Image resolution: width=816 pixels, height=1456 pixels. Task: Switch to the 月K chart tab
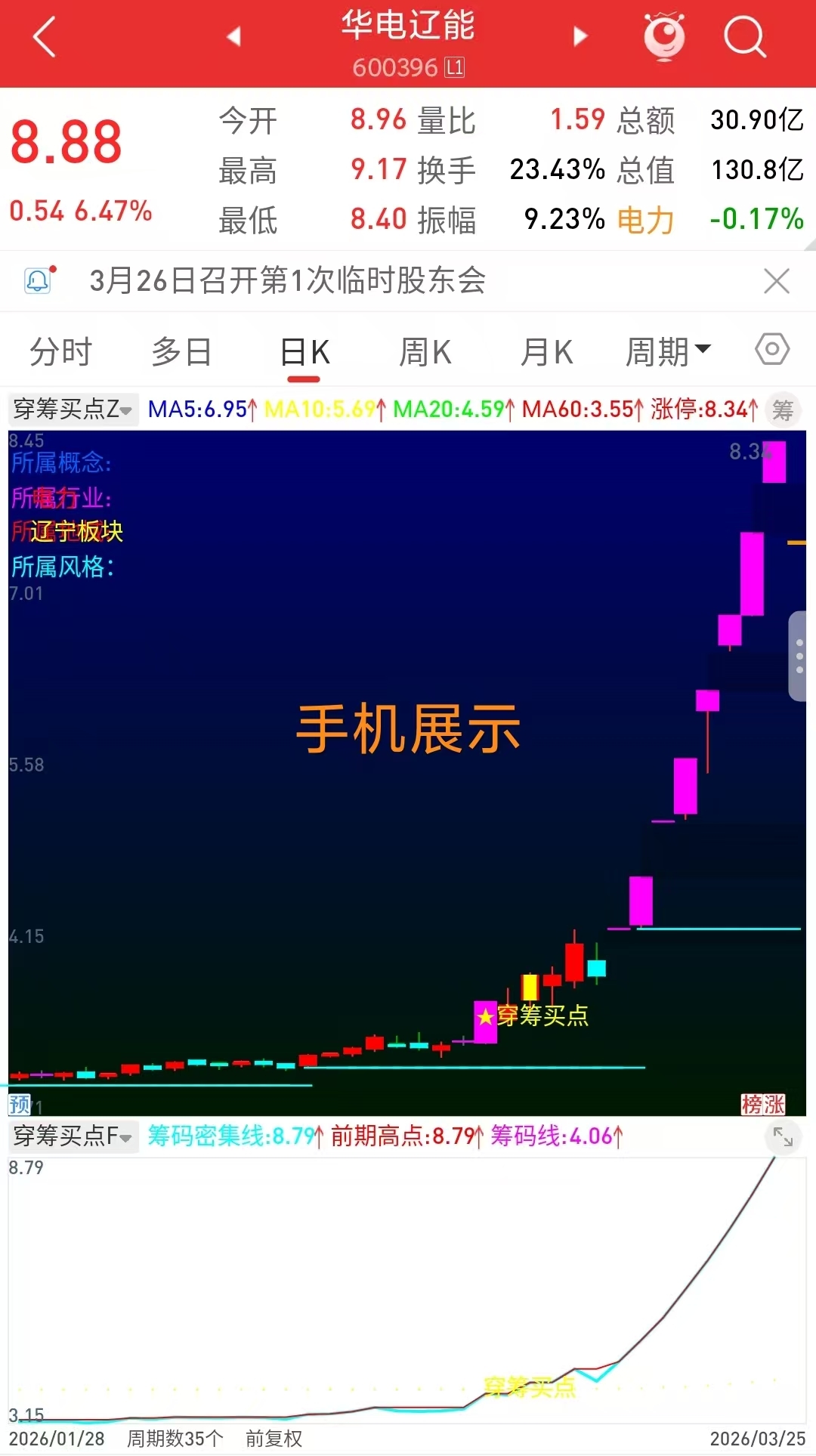[x=546, y=352]
